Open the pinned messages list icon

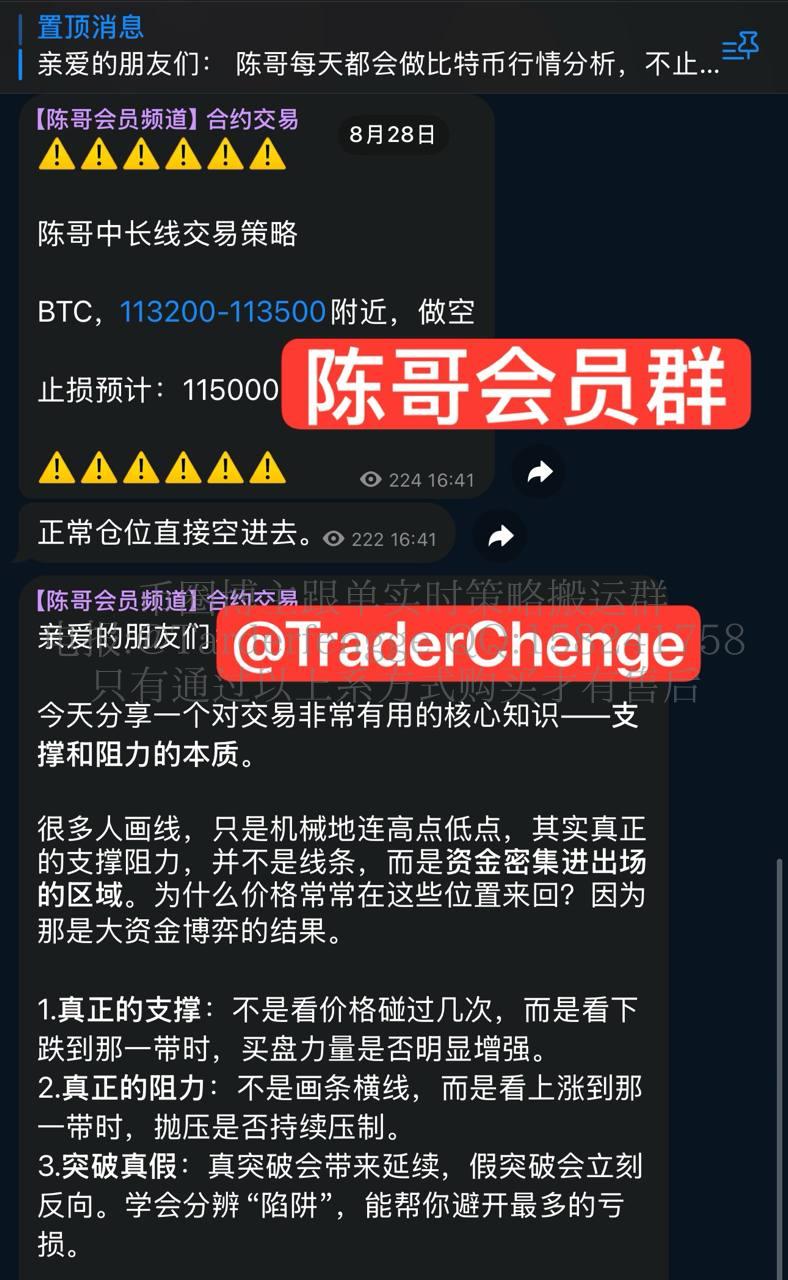(740, 46)
